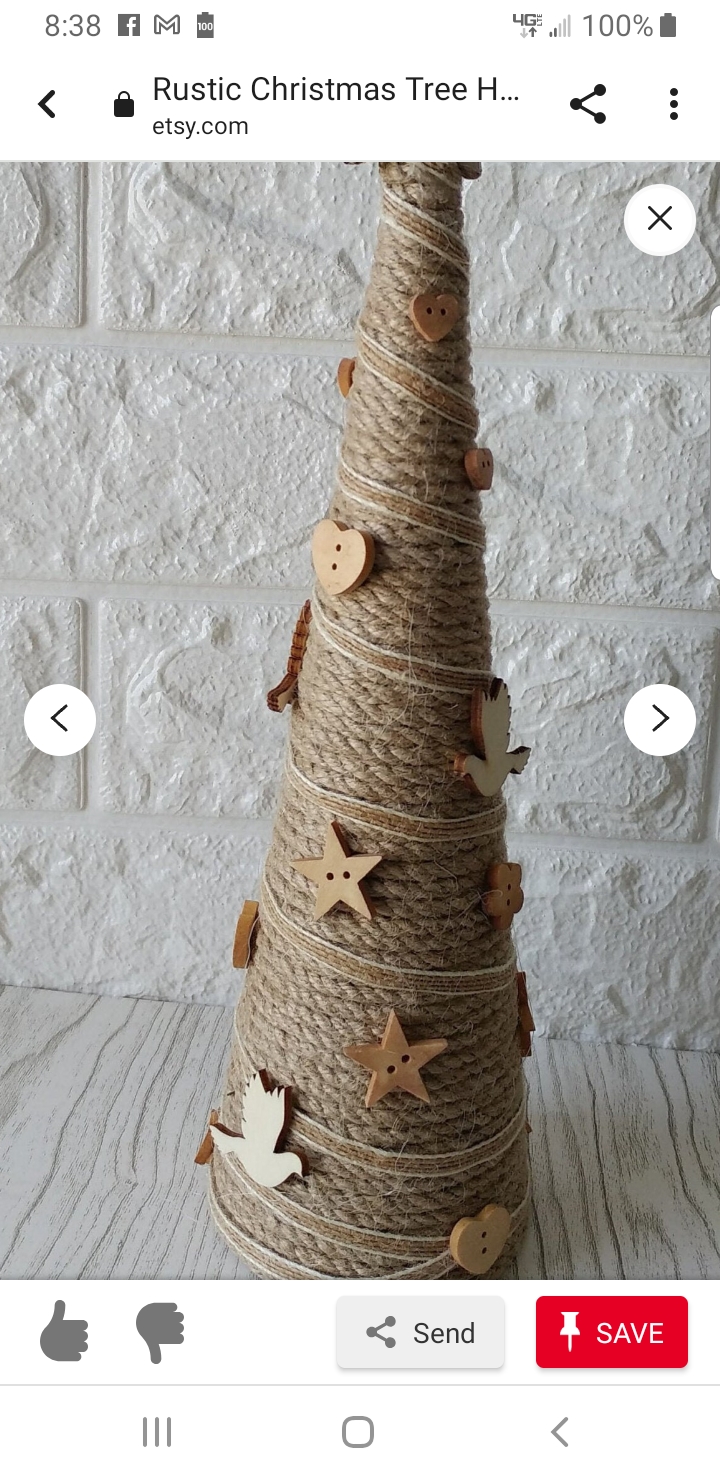Give this image a thumbs up
This screenshot has height=1480, width=720.
click(x=65, y=1332)
